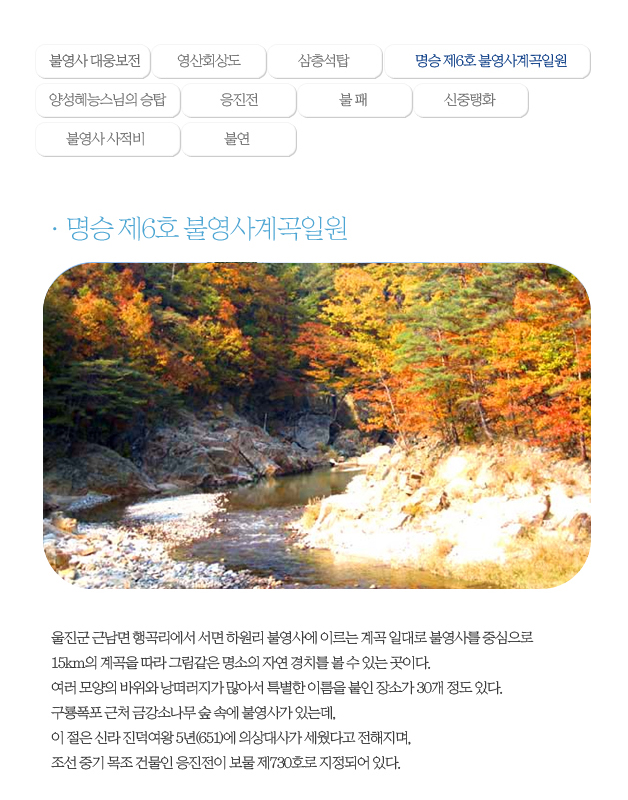Switch to the 불영사 사적비 tab
628x800 pixels.
(107, 139)
